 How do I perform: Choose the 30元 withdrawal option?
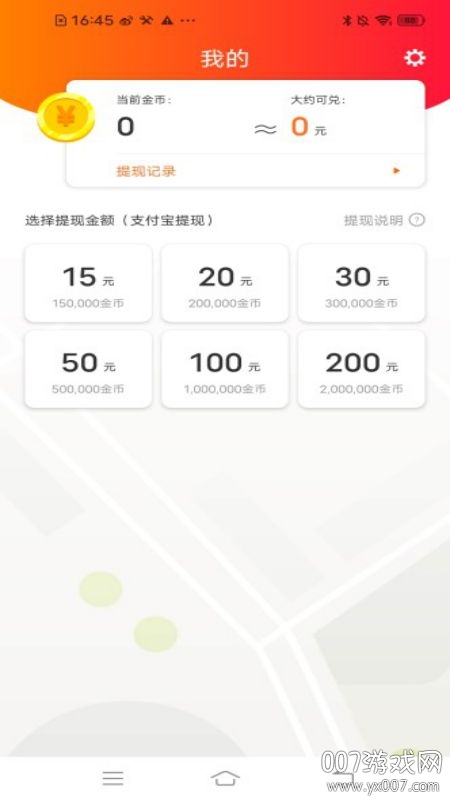[361, 283]
